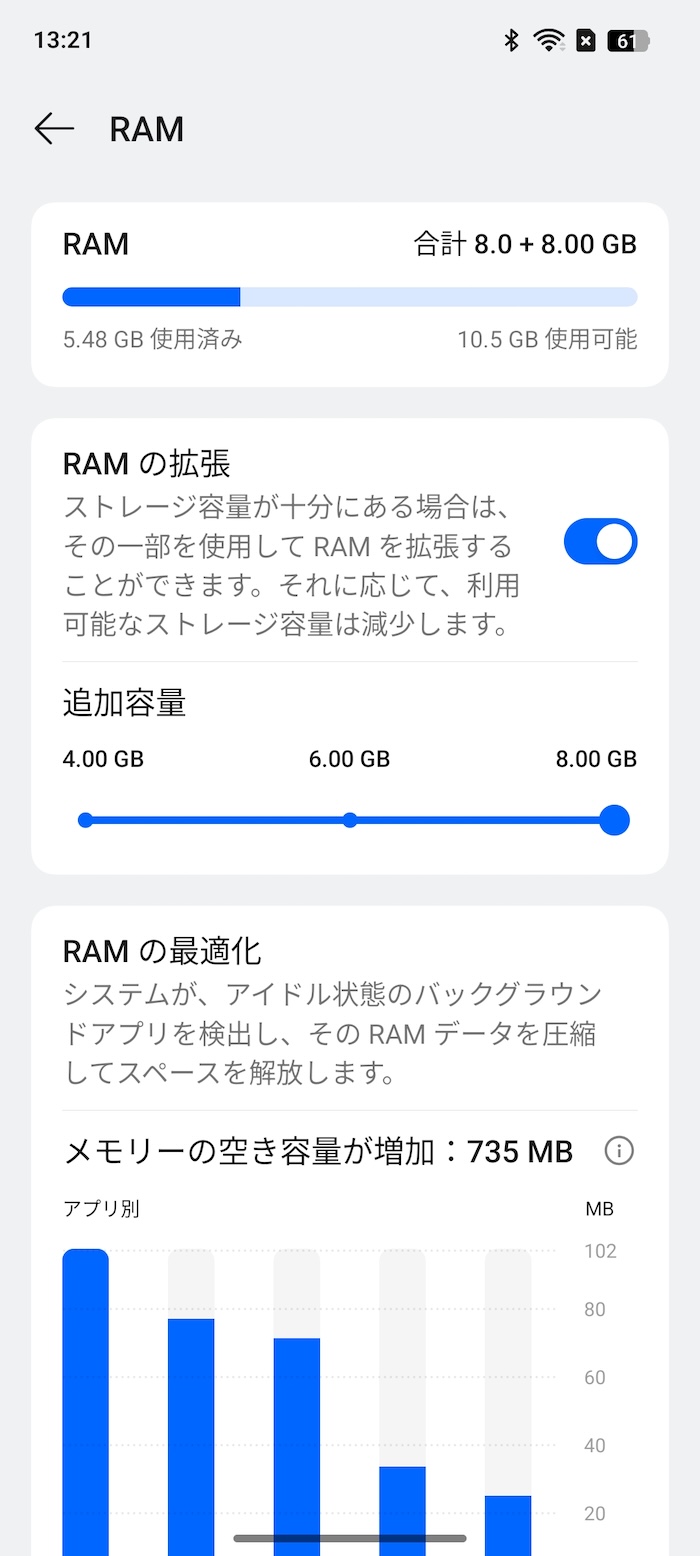The image size is (700, 1556).
Task: Toggle off the RAM の拡張 switch
Action: (x=600, y=542)
